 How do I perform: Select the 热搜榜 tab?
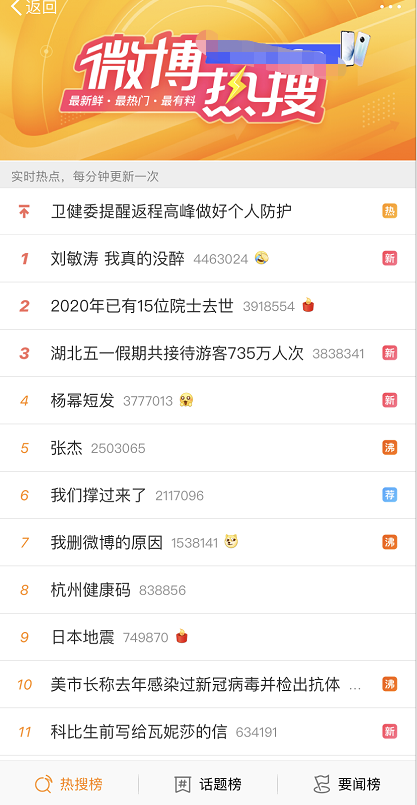(69, 784)
